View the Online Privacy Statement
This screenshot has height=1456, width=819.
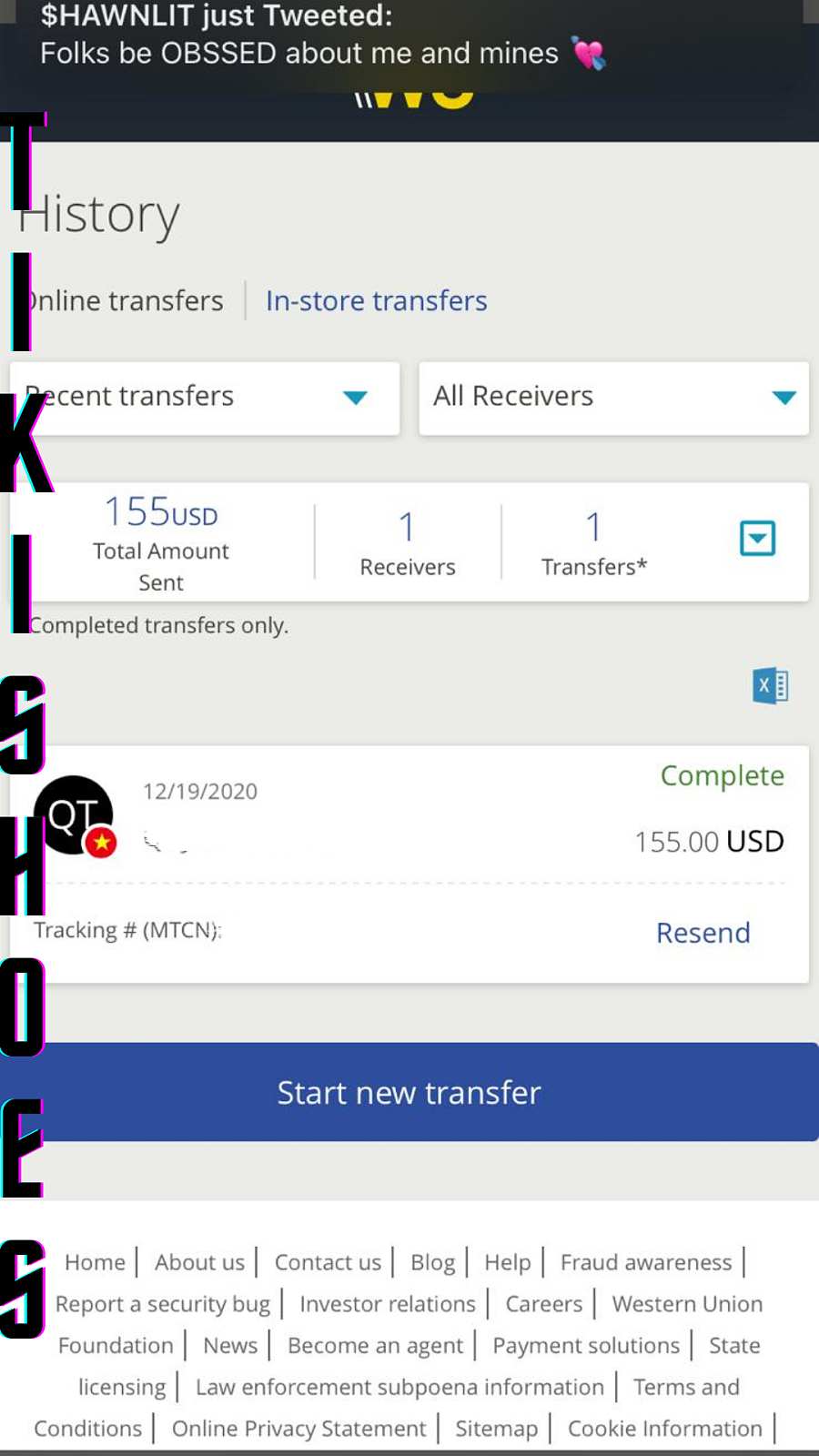click(298, 1429)
